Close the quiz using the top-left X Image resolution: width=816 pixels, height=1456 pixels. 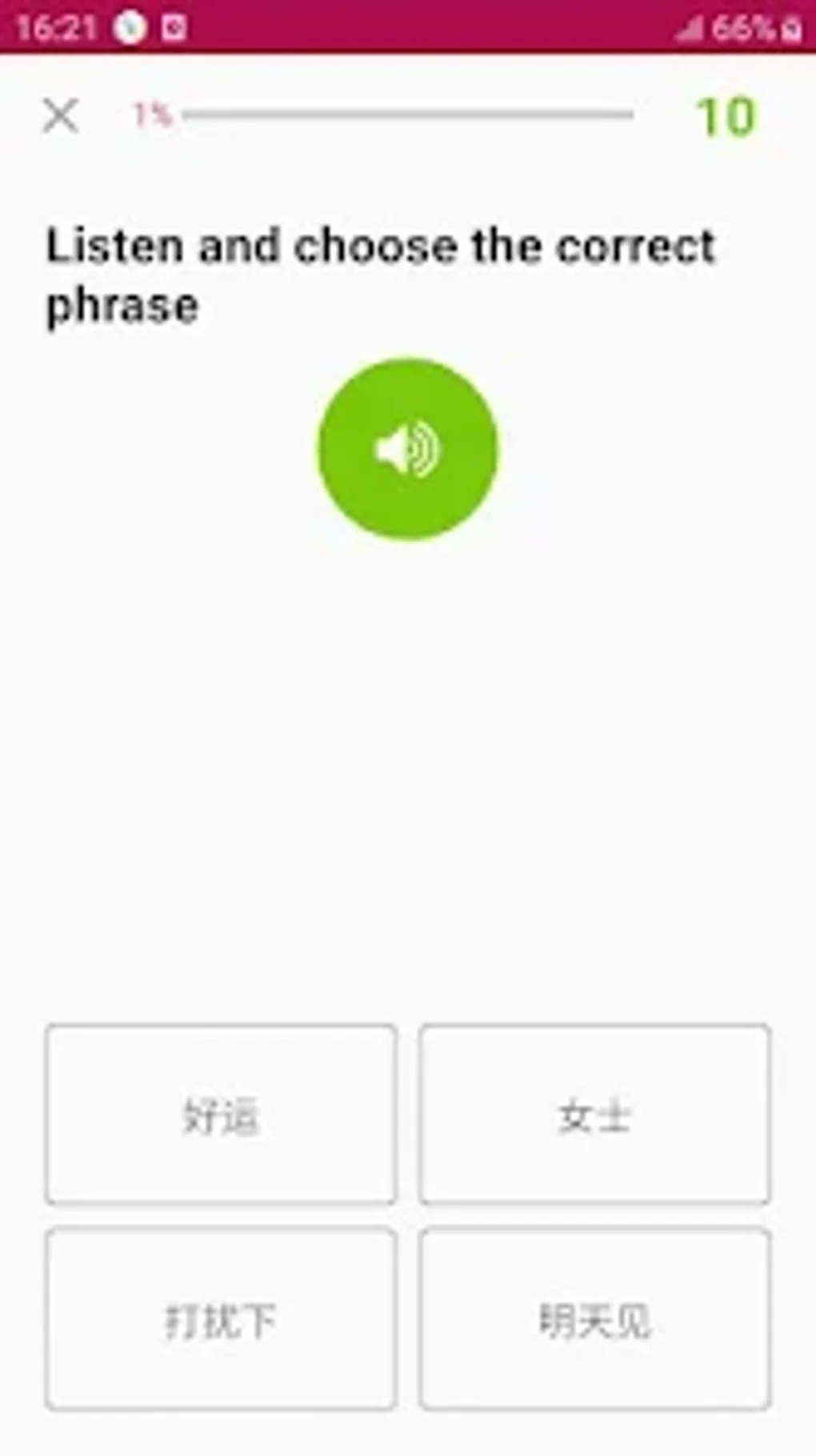pos(62,115)
